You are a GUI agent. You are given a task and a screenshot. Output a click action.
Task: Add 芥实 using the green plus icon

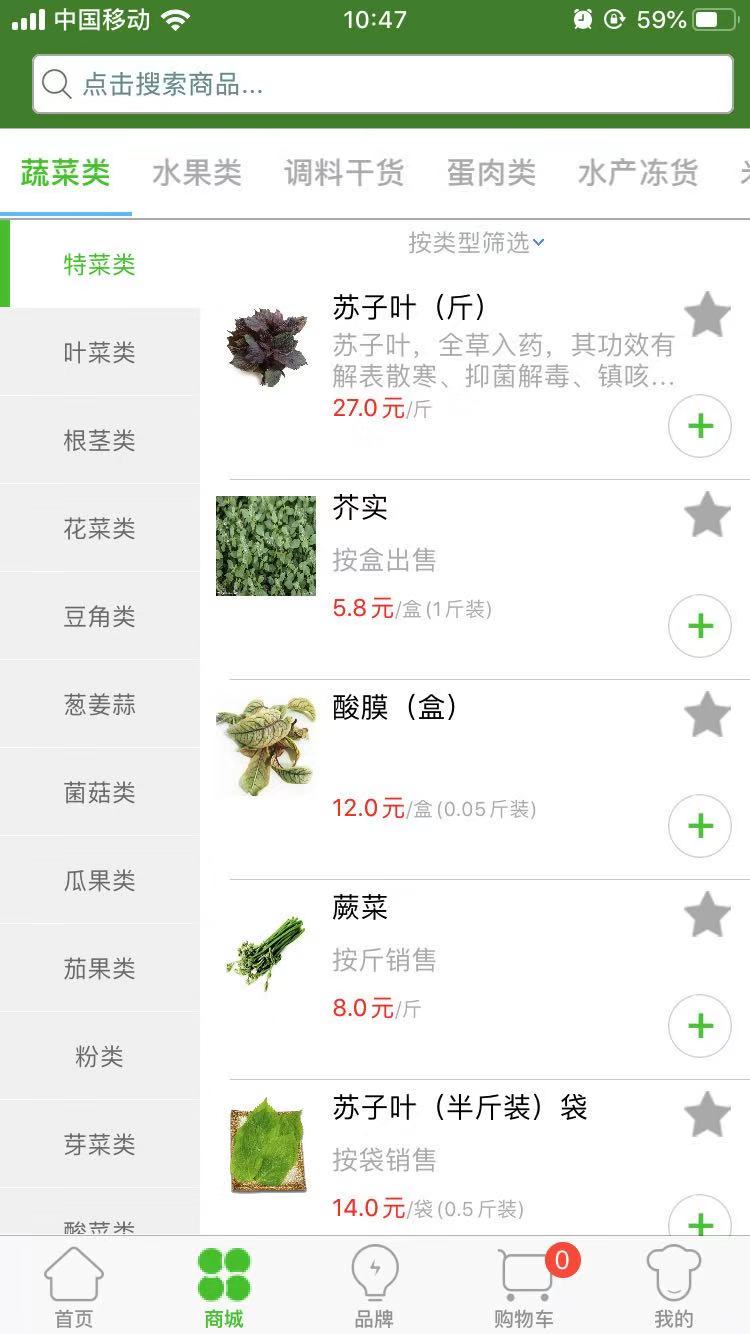point(700,626)
